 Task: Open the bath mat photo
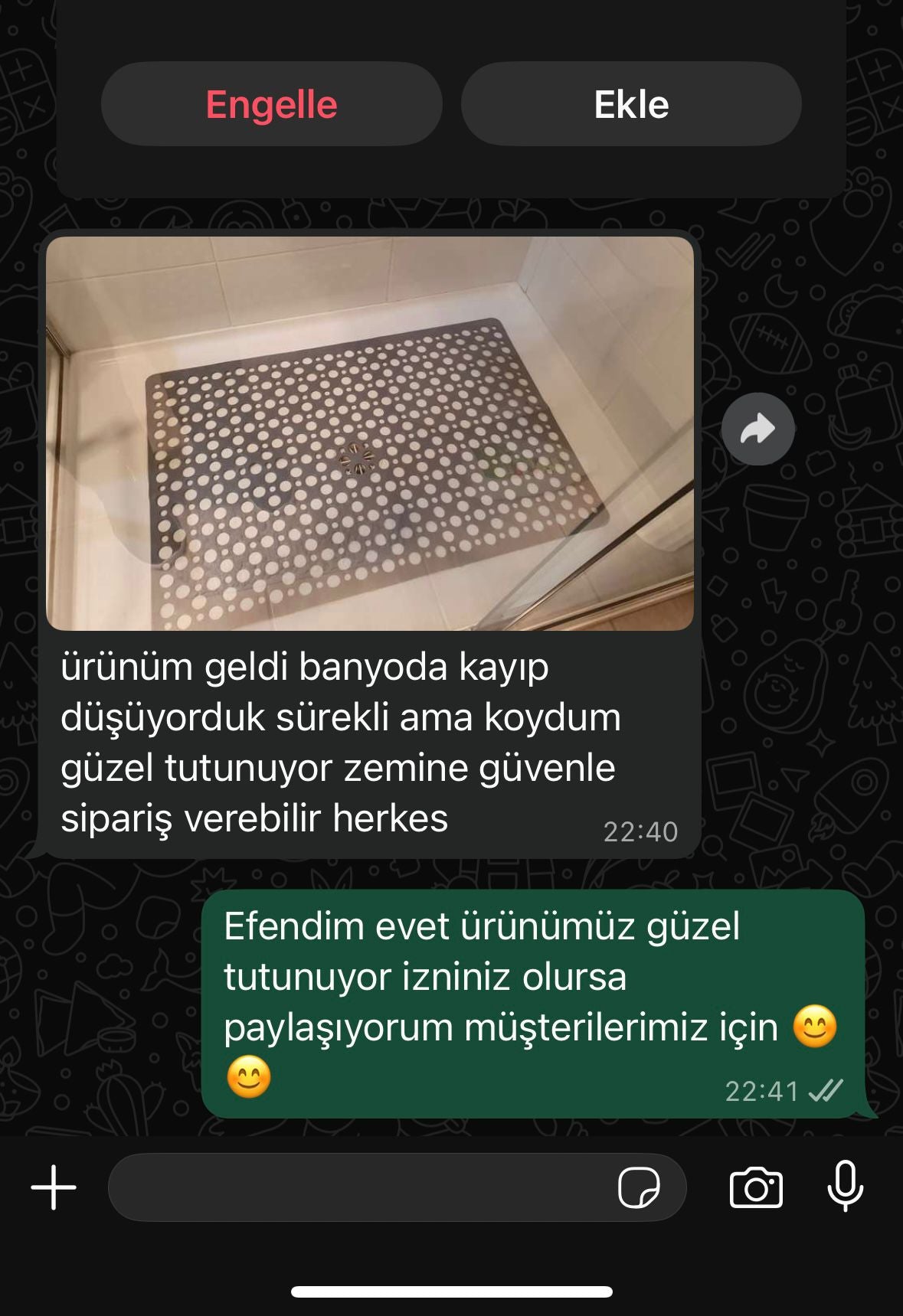click(370, 433)
